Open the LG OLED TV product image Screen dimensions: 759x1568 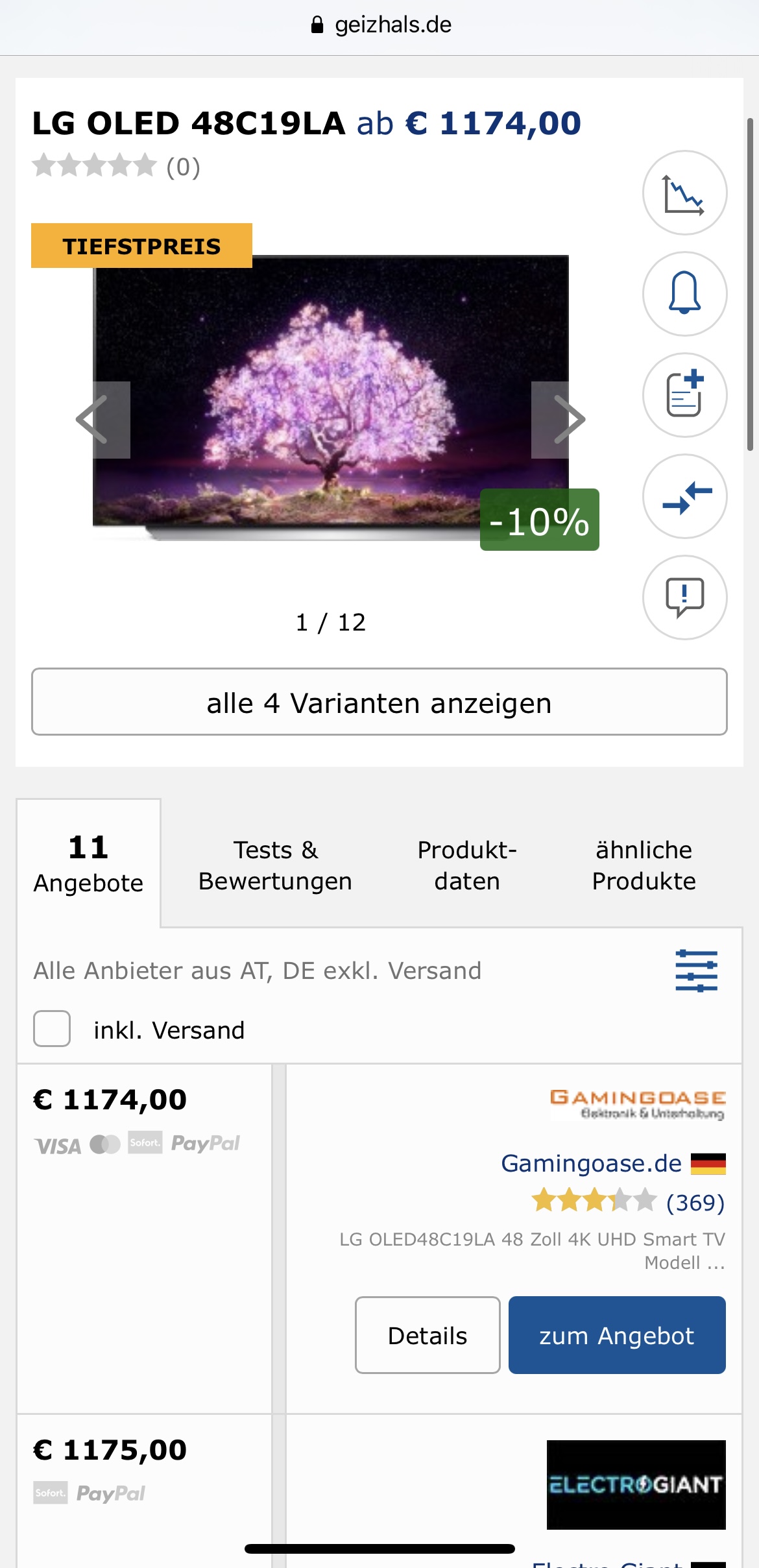[x=331, y=397]
